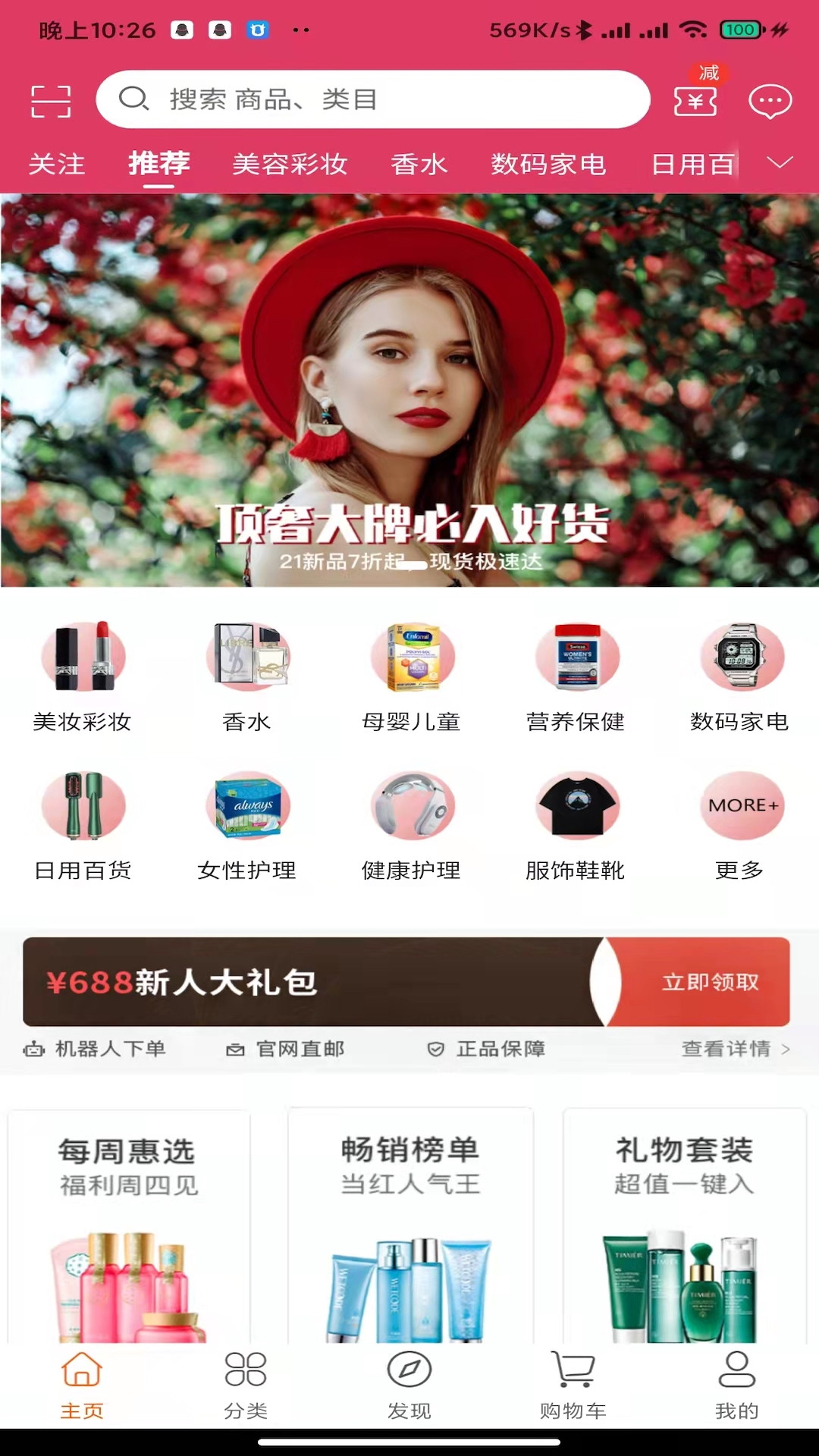The height and width of the screenshot is (1456, 819).
Task: Select the 香水 top tab
Action: [419, 164]
